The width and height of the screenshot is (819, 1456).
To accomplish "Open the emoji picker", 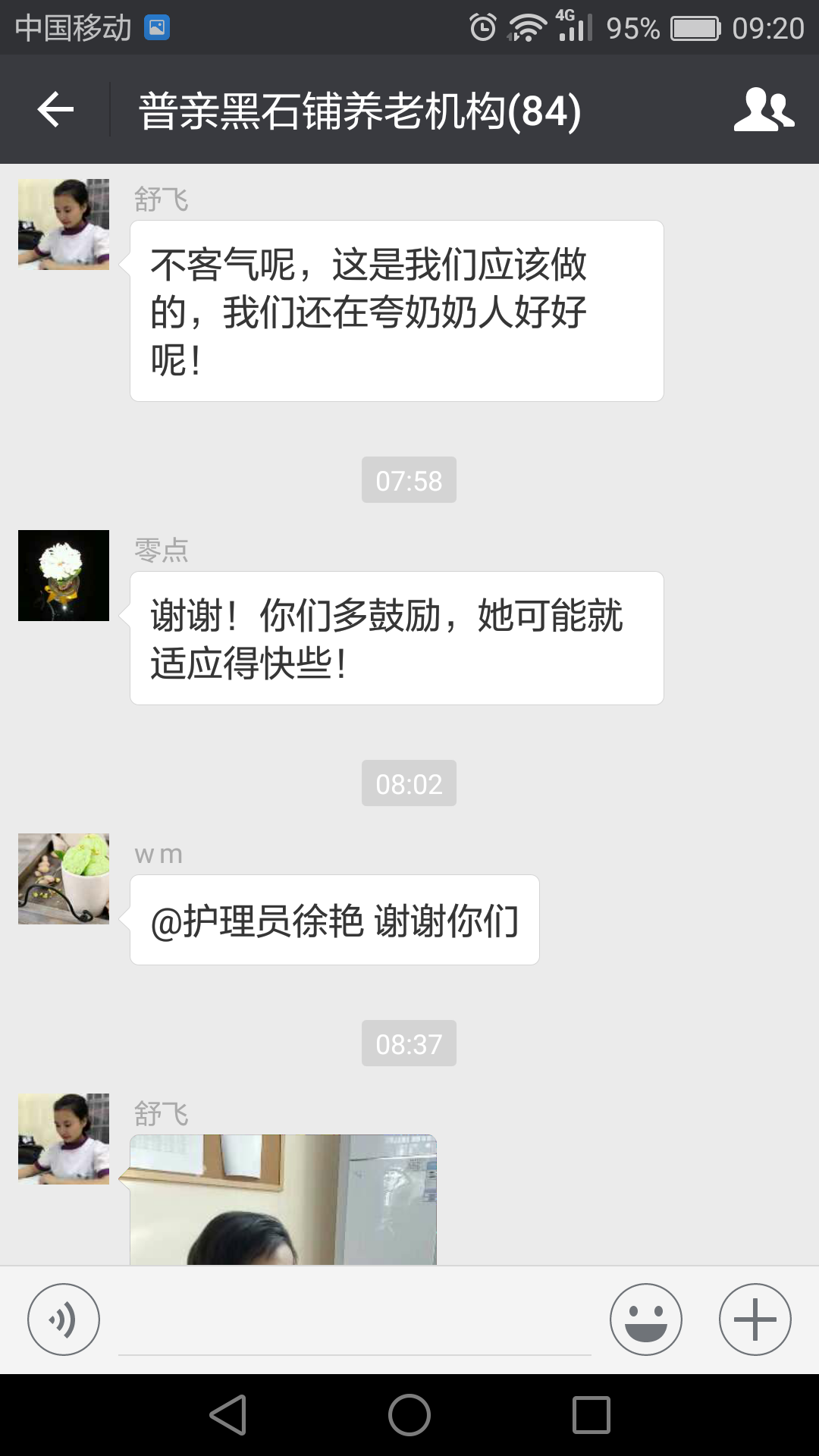I will point(645,1319).
